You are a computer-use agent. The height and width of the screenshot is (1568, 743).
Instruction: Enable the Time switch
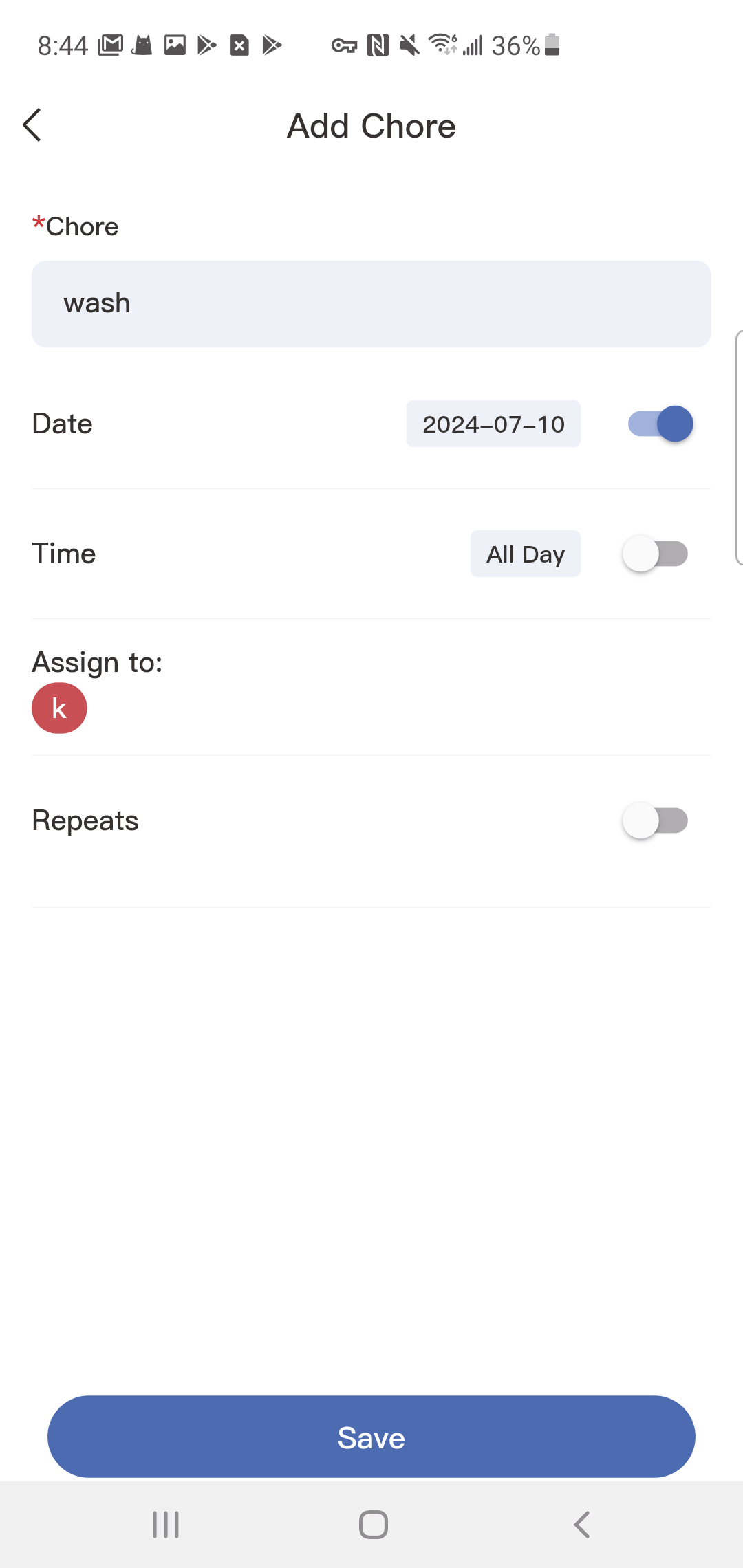[x=656, y=554]
